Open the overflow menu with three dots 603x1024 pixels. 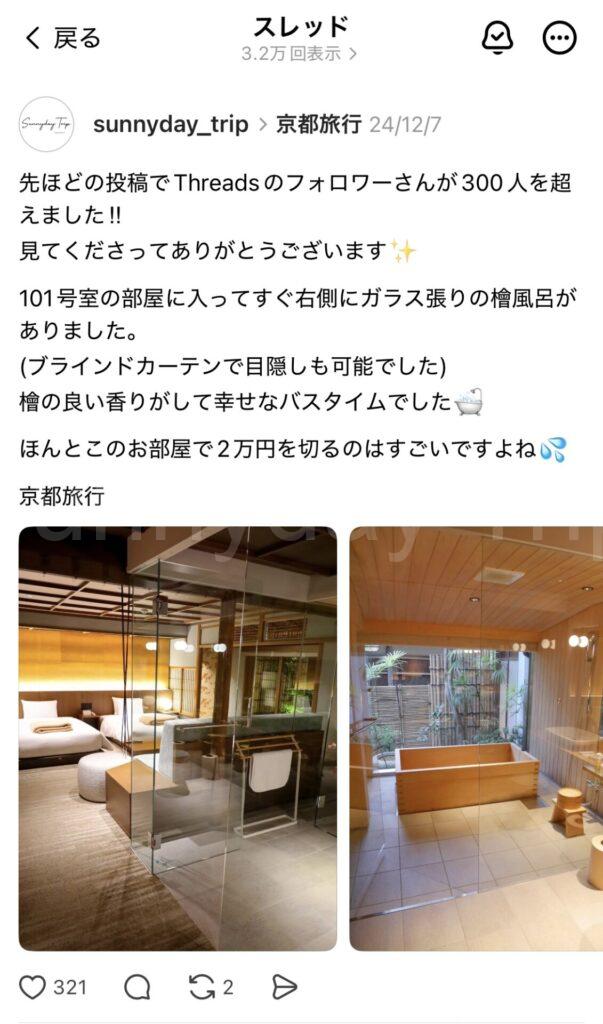[x=559, y=38]
